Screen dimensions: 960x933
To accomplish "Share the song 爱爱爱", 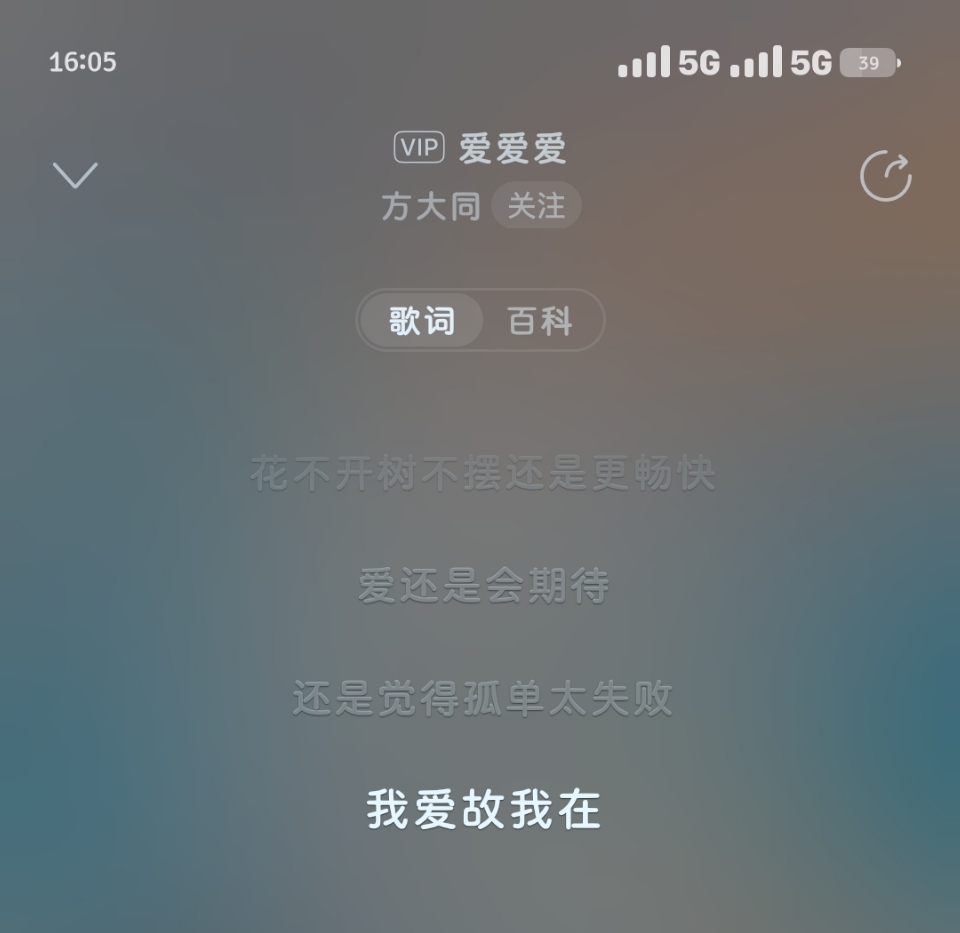I will point(886,176).
